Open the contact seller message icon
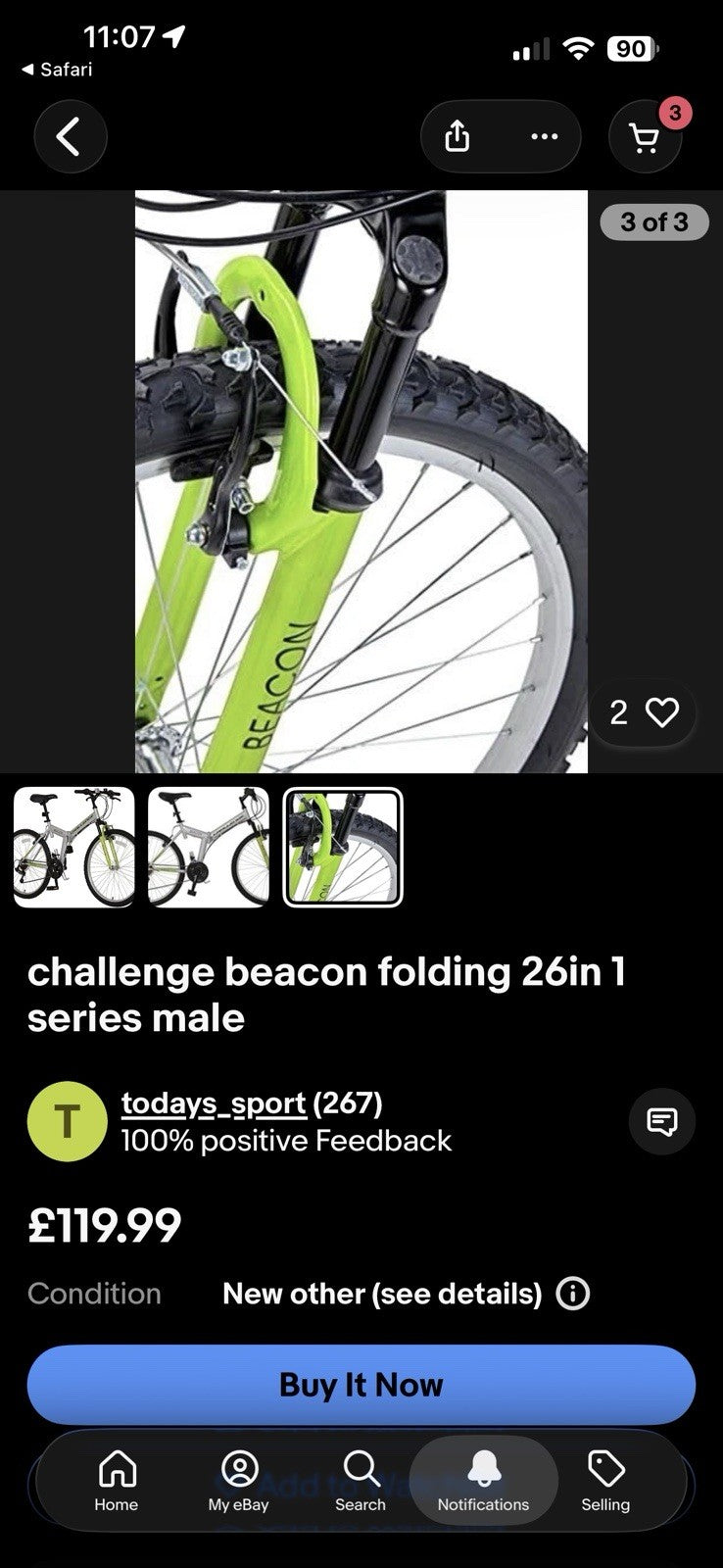Viewport: 723px width, 1568px height. (x=661, y=1122)
